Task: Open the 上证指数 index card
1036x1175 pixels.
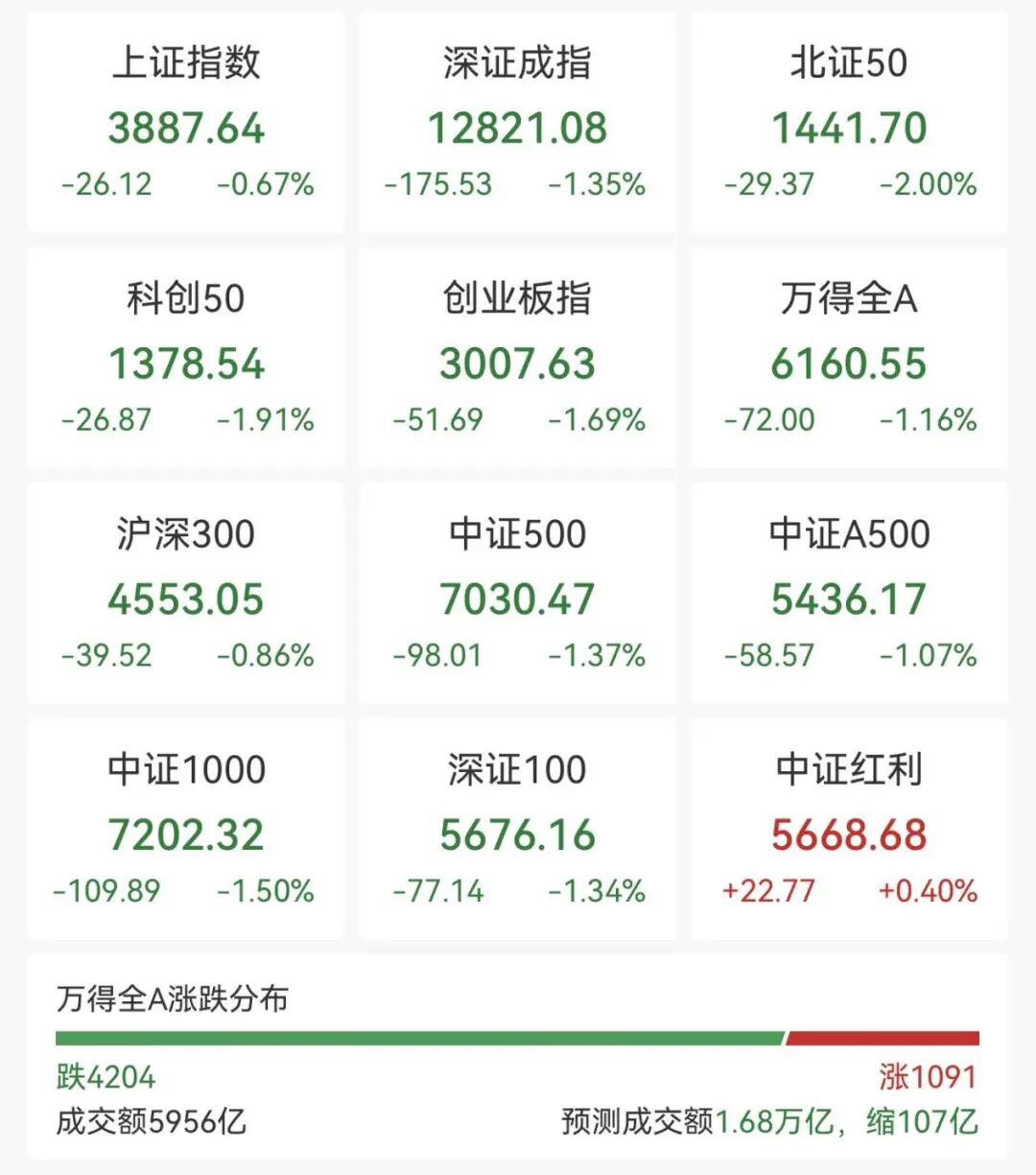Action: coord(186,123)
